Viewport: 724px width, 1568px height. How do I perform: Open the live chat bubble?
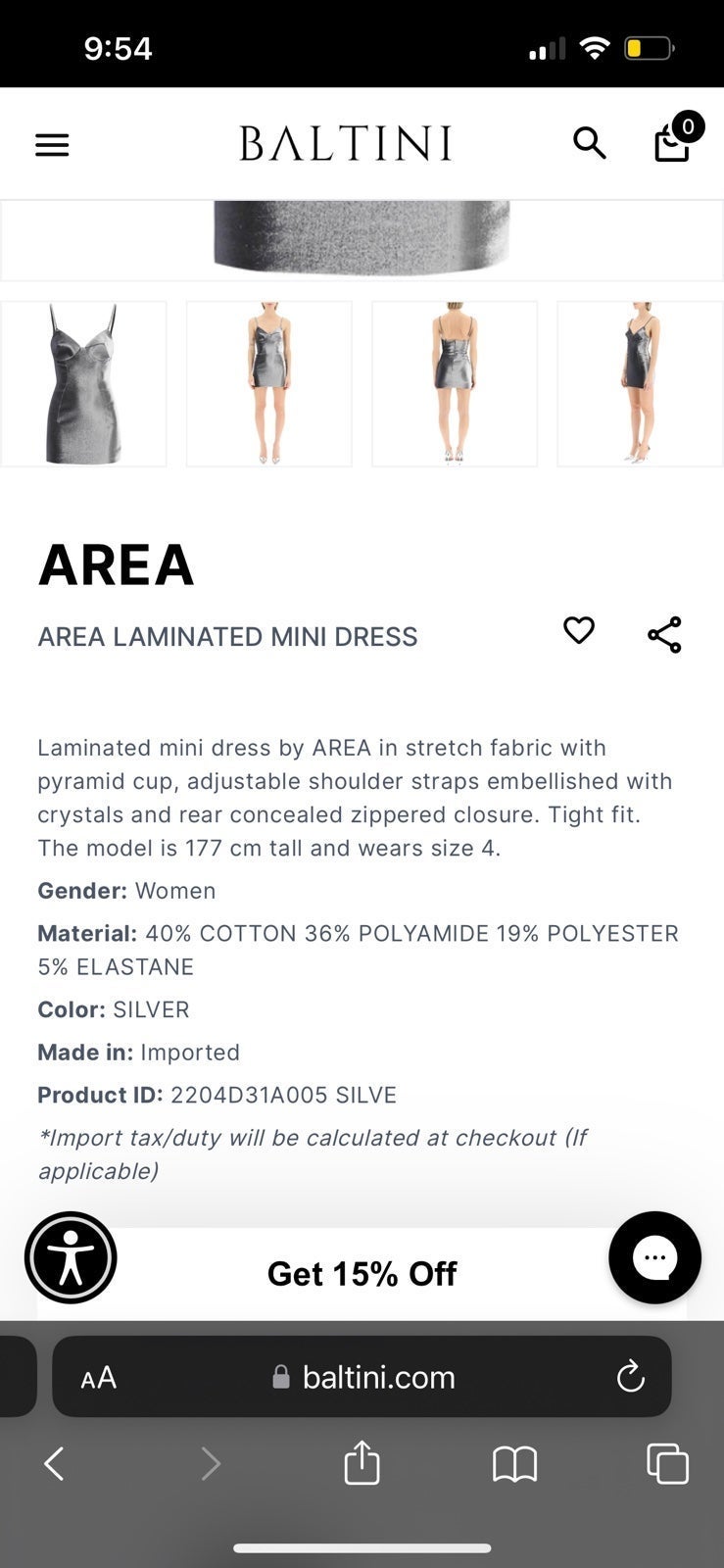654,1257
